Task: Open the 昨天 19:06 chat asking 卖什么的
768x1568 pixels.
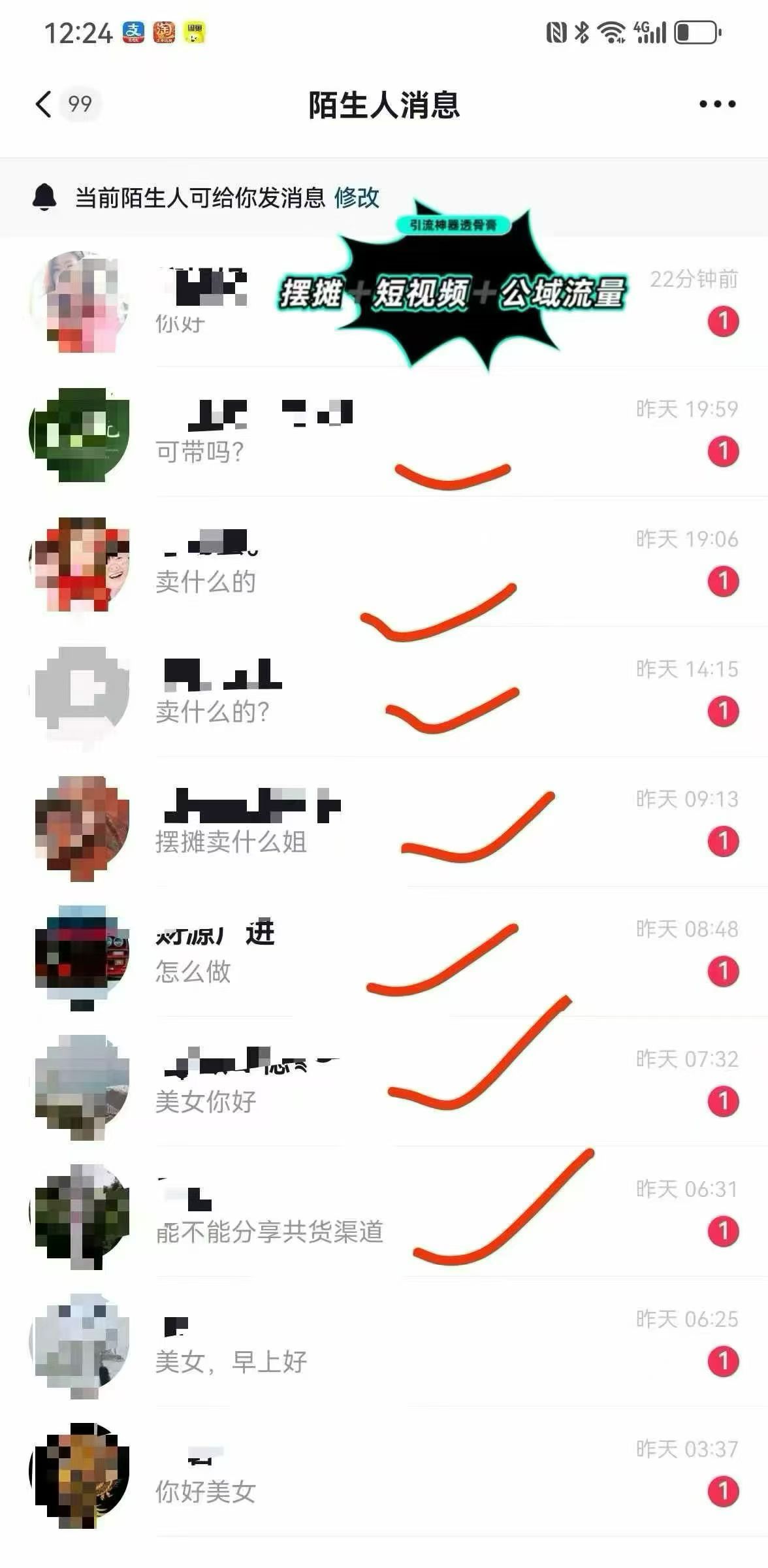Action: click(392, 562)
